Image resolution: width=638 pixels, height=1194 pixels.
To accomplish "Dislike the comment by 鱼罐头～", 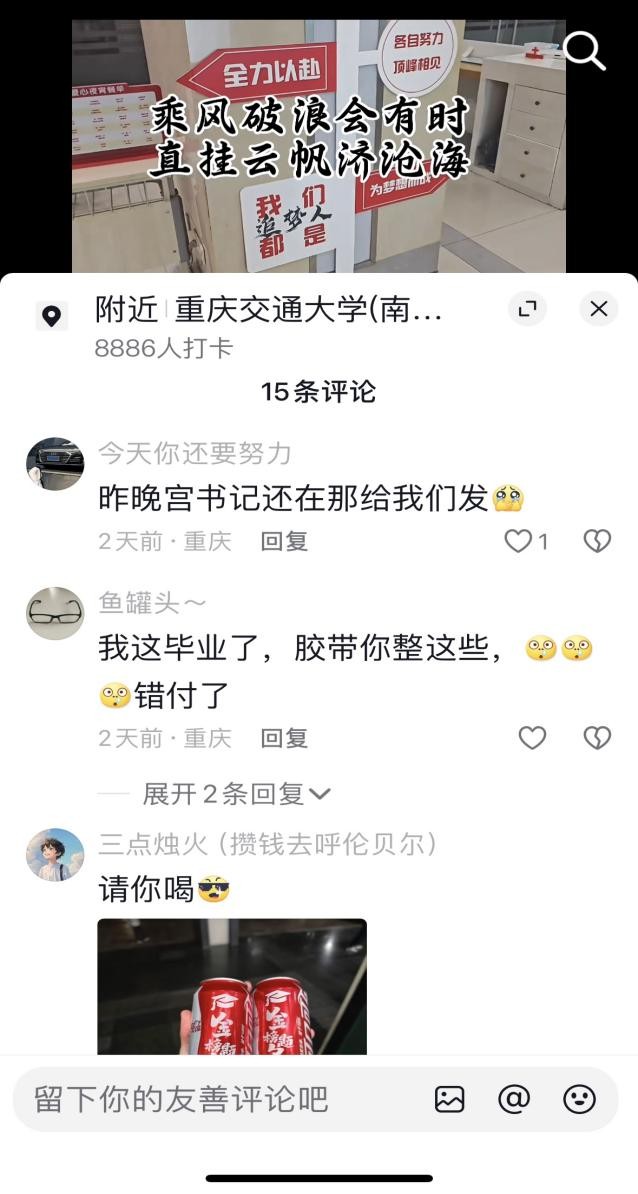I will (x=597, y=738).
